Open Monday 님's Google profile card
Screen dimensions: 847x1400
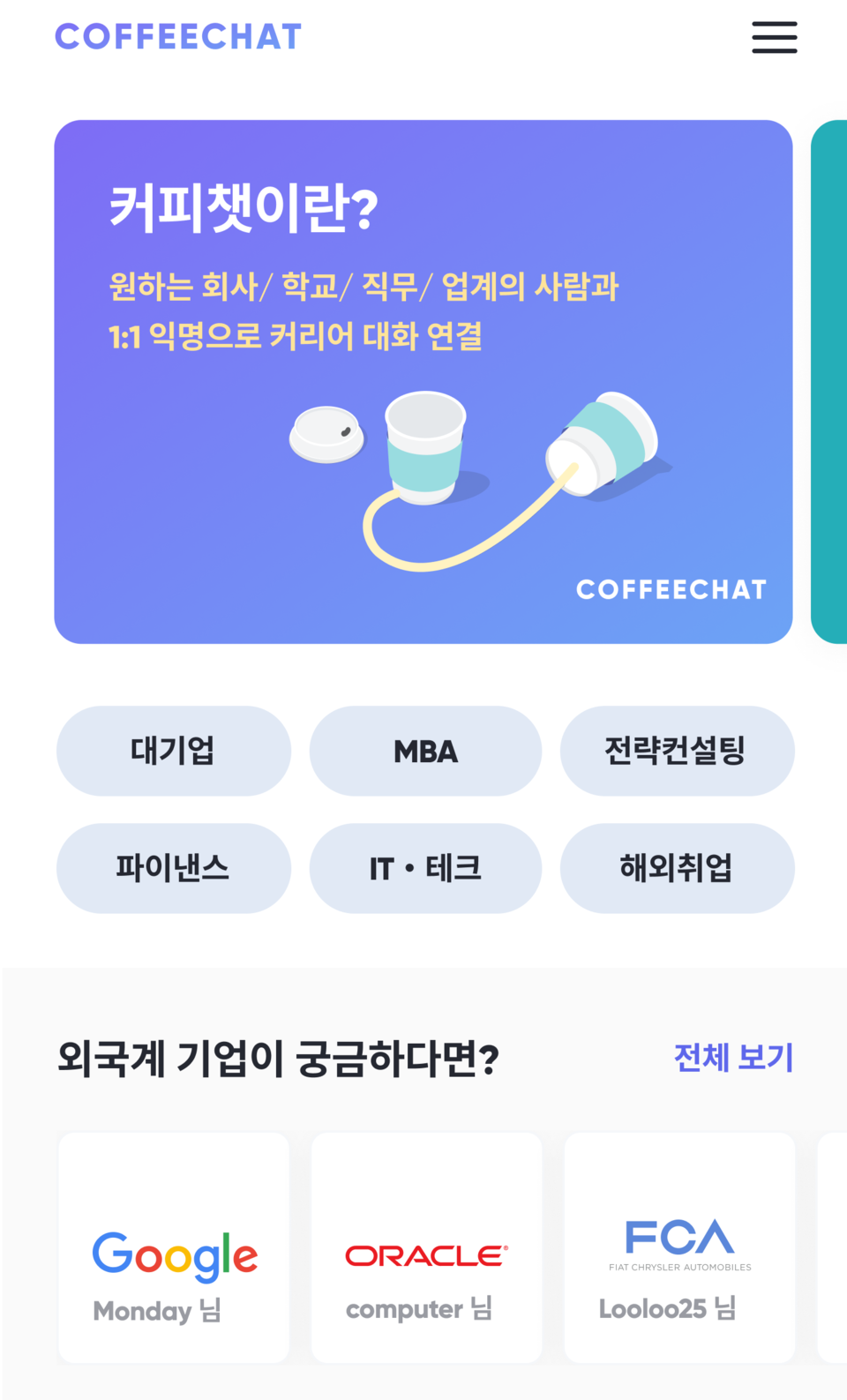(x=174, y=1247)
